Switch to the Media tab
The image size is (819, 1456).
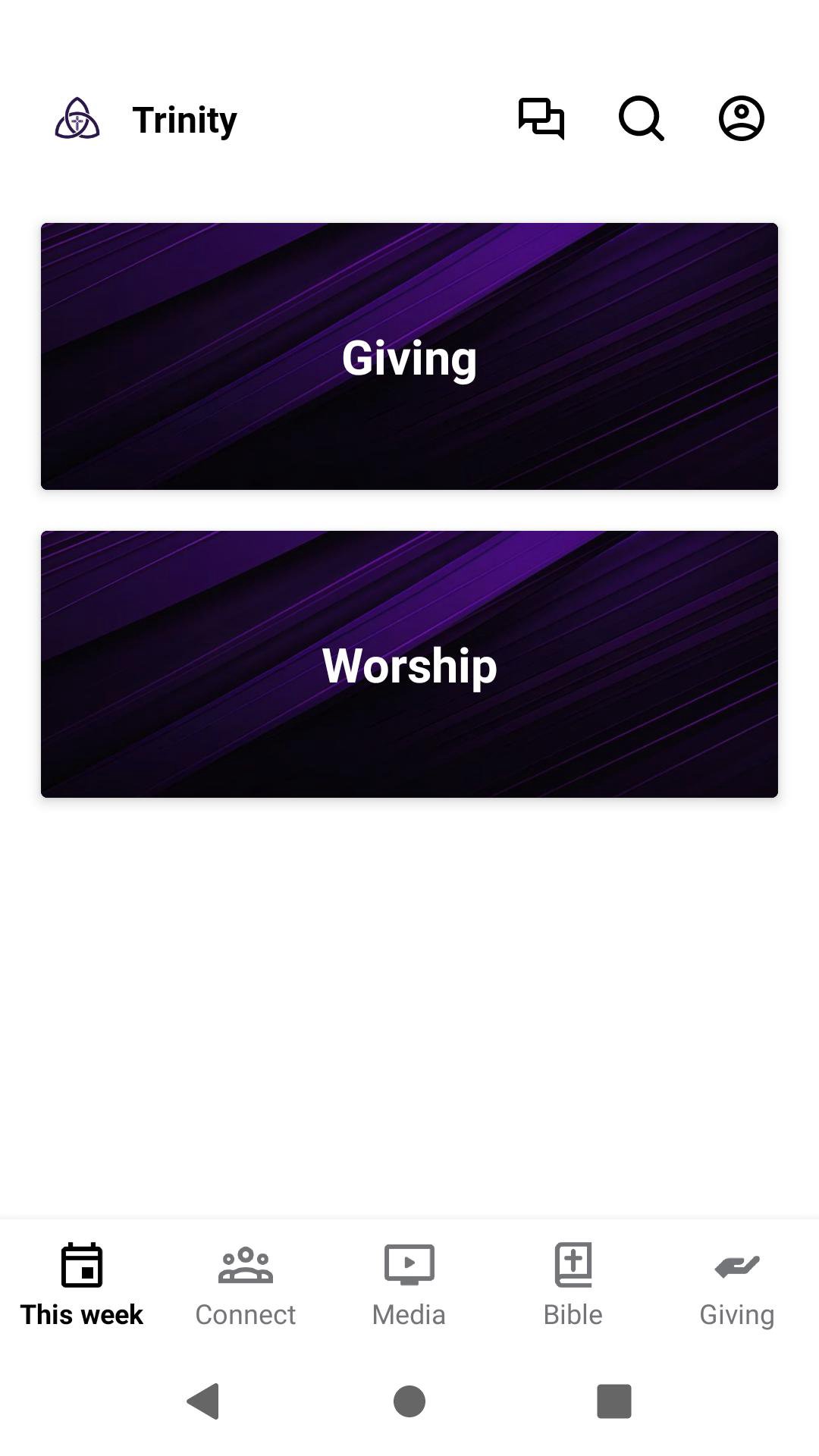(x=409, y=1285)
